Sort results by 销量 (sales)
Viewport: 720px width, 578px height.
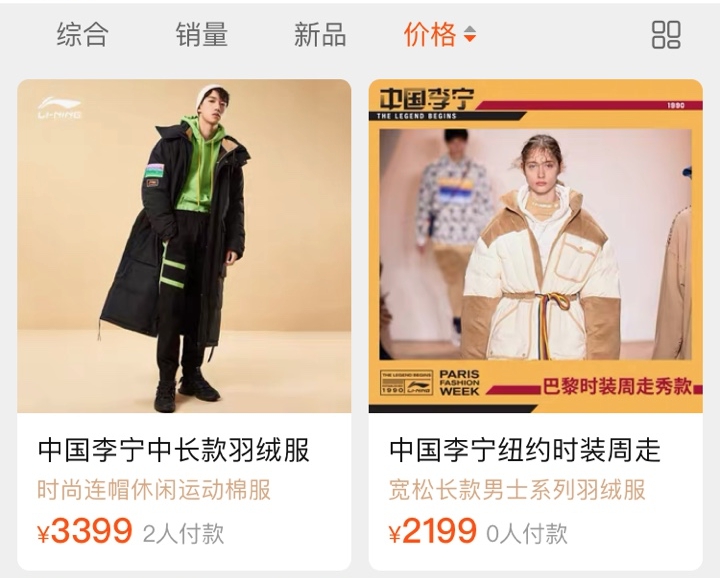(201, 34)
